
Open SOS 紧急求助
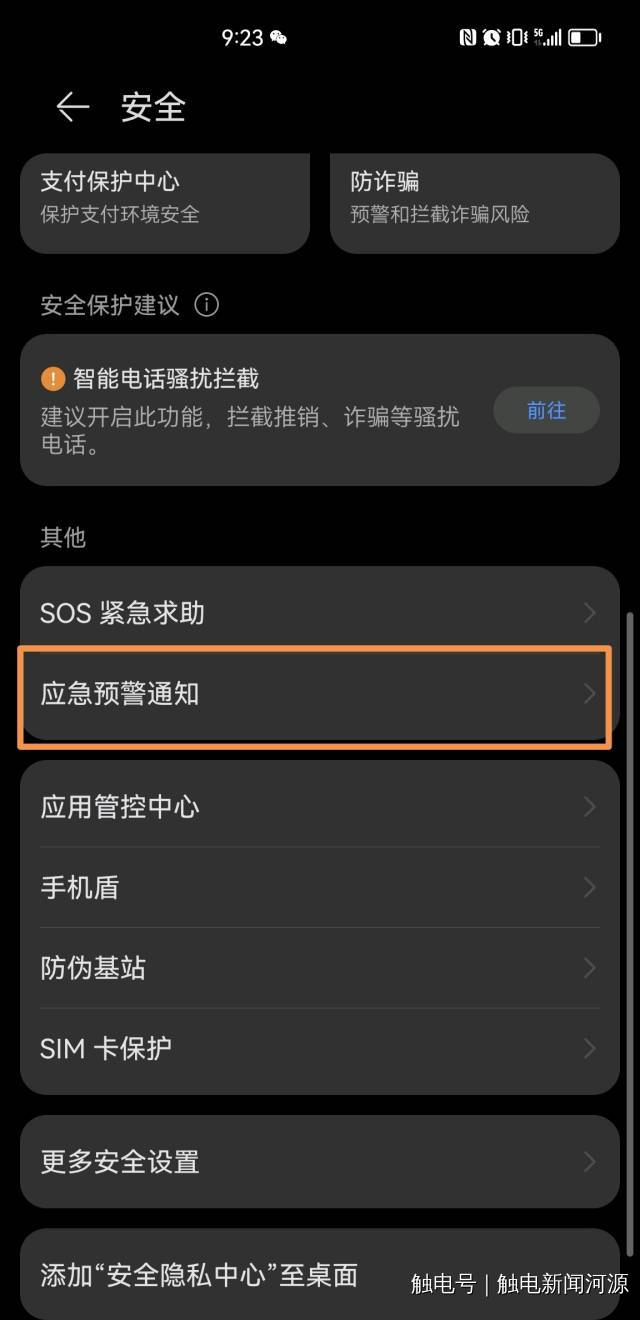click(x=320, y=612)
